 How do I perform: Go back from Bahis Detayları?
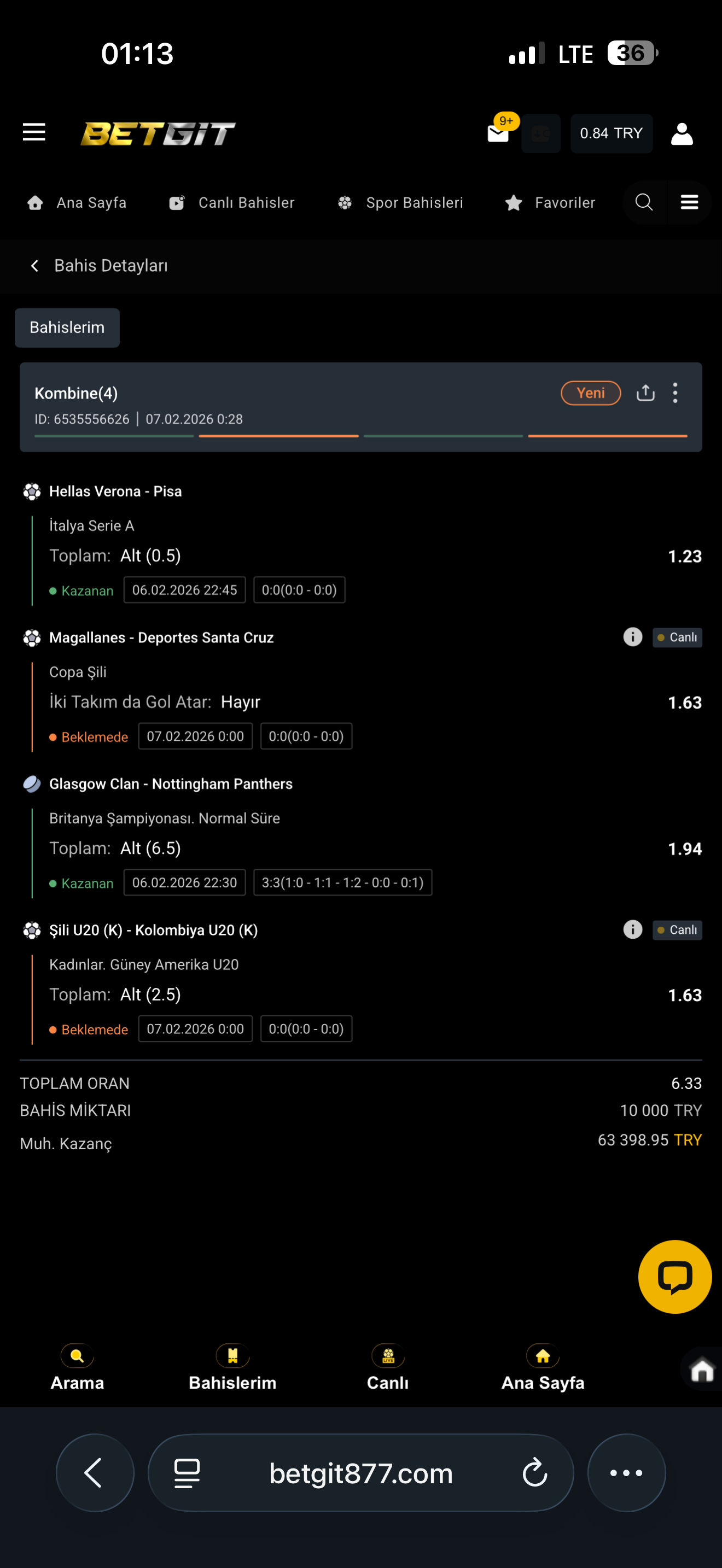34,266
